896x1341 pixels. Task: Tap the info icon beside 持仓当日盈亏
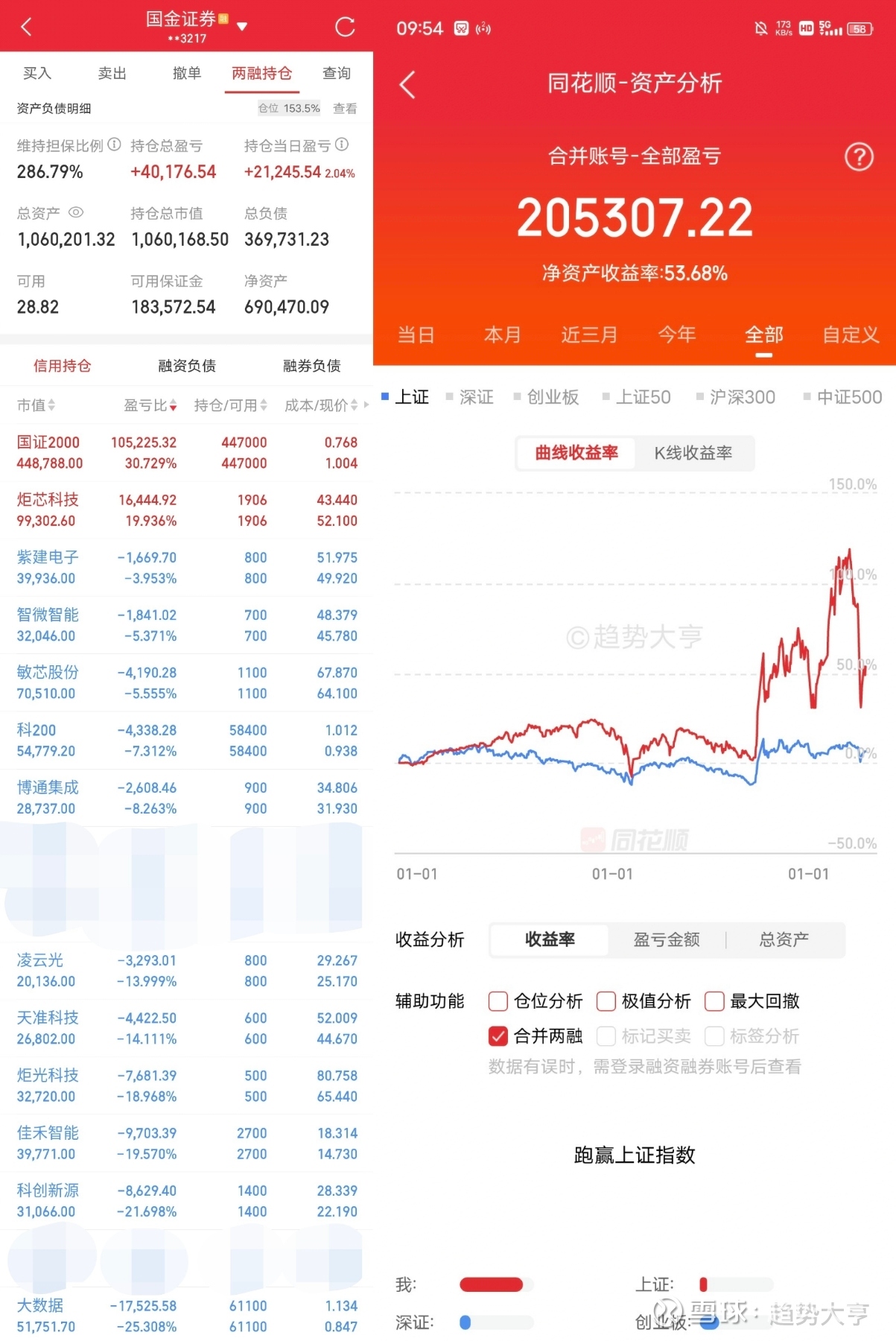pyautogui.click(x=342, y=146)
